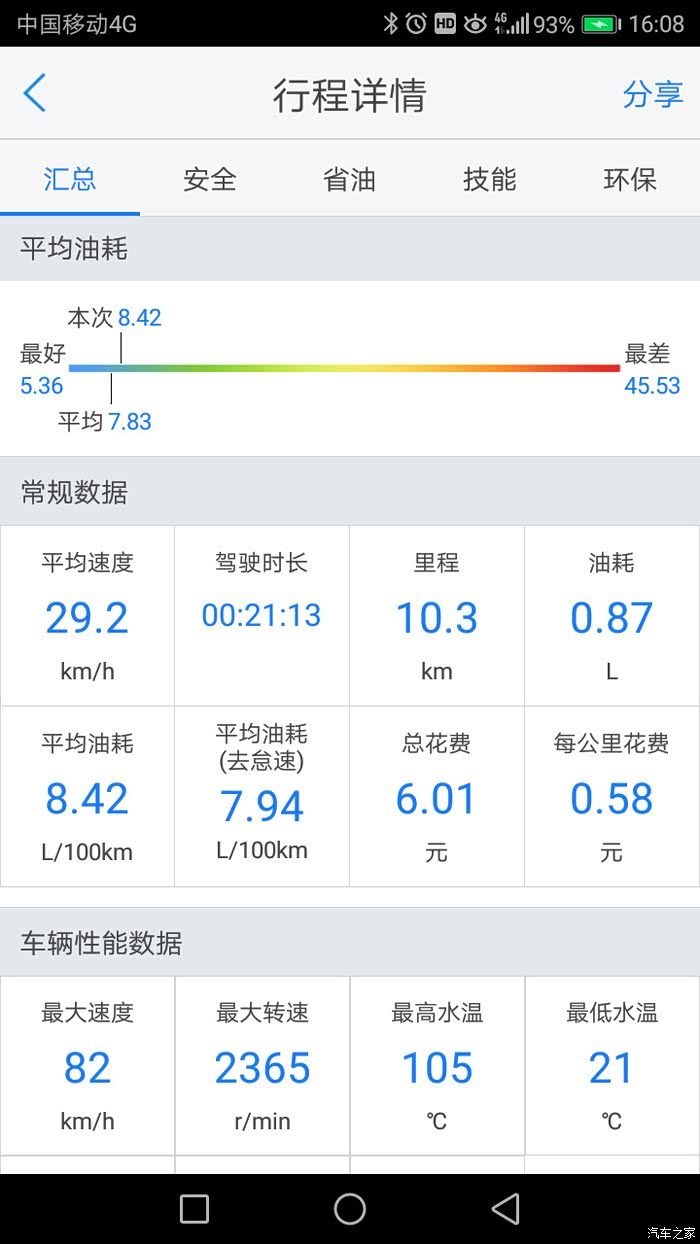Switch to the 安全 tab
The height and width of the screenshot is (1244, 700).
click(x=210, y=179)
